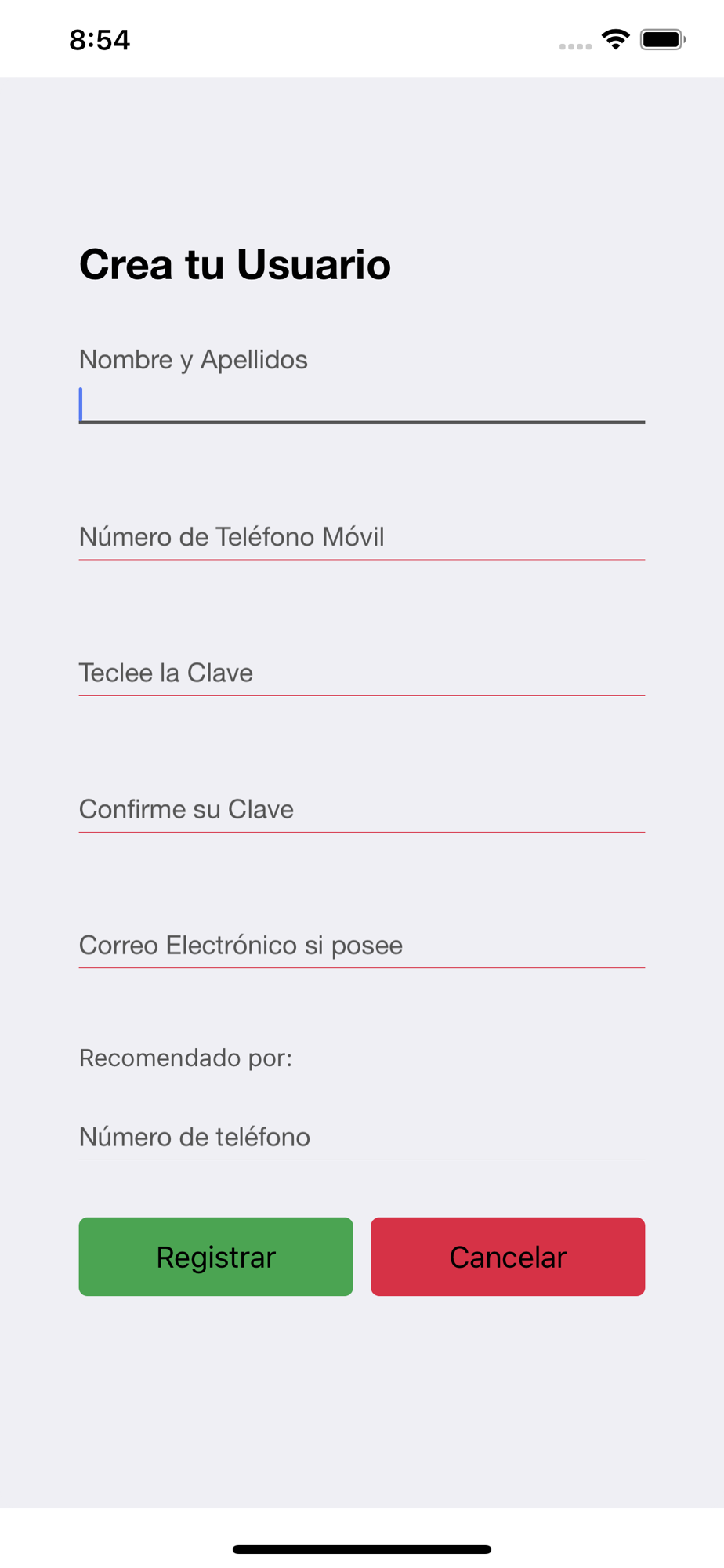
Task: Focus the Nombre y Apellidos field
Action: pyautogui.click(x=361, y=405)
